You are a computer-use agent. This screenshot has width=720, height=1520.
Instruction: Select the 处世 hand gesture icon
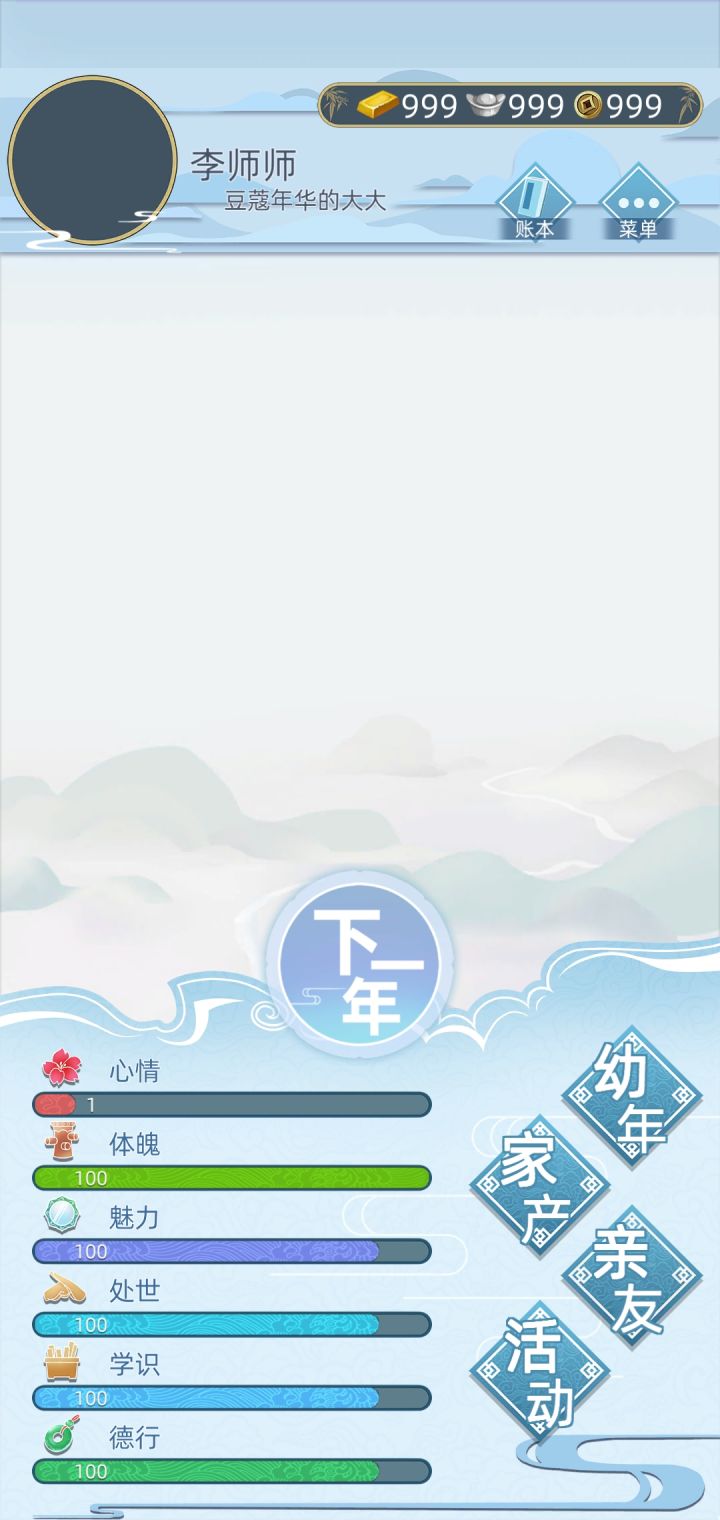coord(62,1290)
